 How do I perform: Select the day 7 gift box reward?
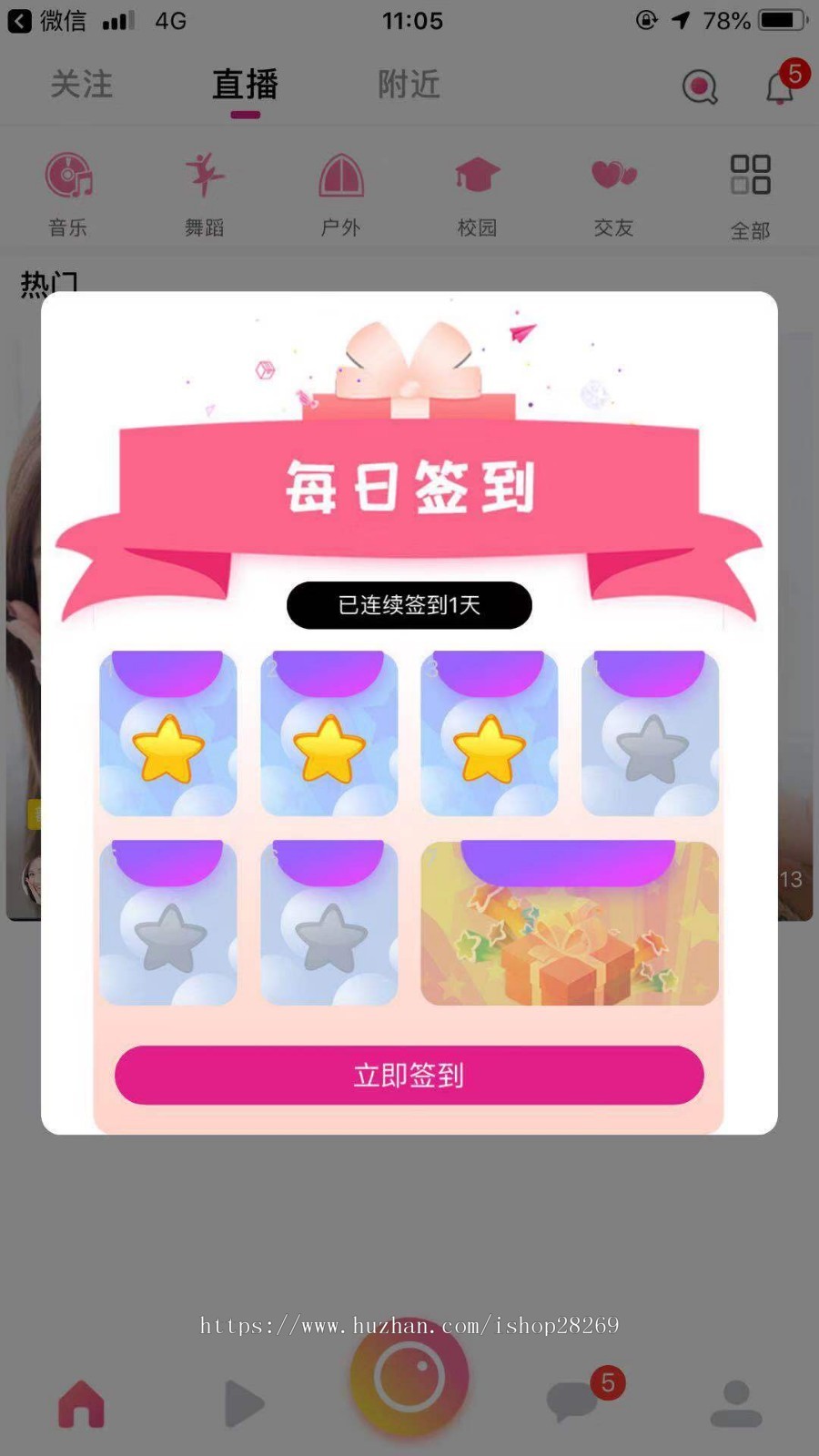tap(569, 924)
